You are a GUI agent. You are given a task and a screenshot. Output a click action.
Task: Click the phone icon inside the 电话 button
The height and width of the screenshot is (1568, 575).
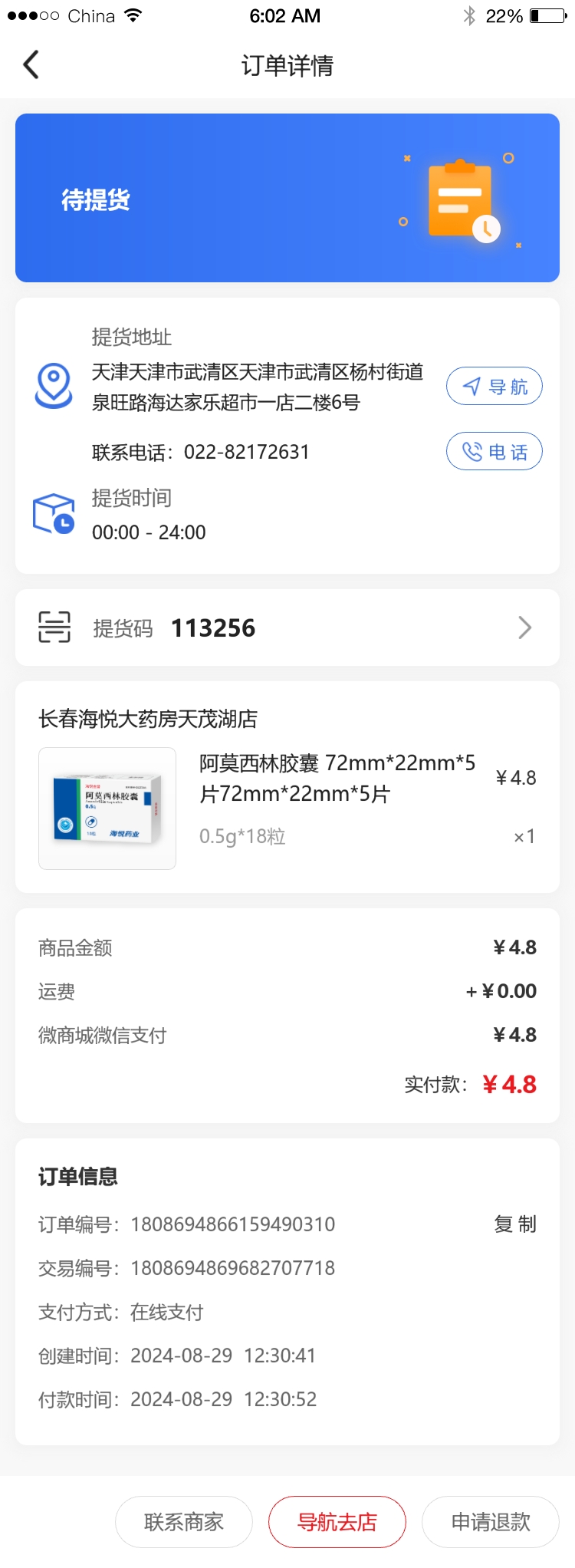coord(472,451)
